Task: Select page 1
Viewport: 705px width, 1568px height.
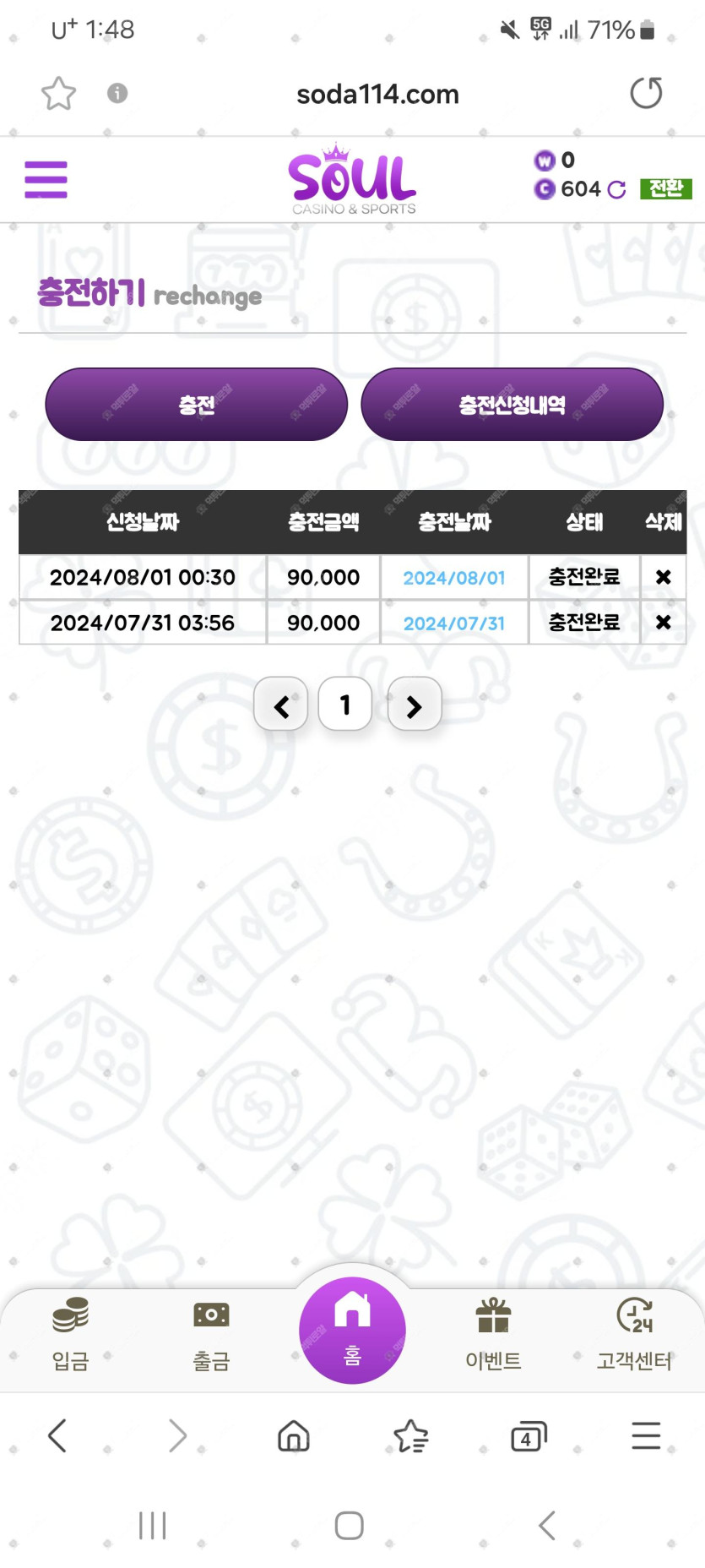Action: click(x=344, y=704)
